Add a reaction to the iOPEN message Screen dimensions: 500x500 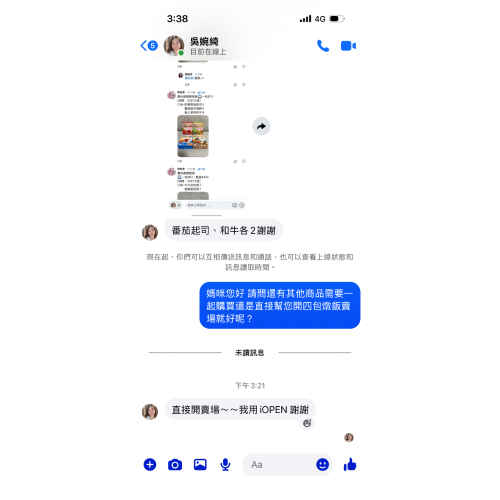[x=307, y=423]
